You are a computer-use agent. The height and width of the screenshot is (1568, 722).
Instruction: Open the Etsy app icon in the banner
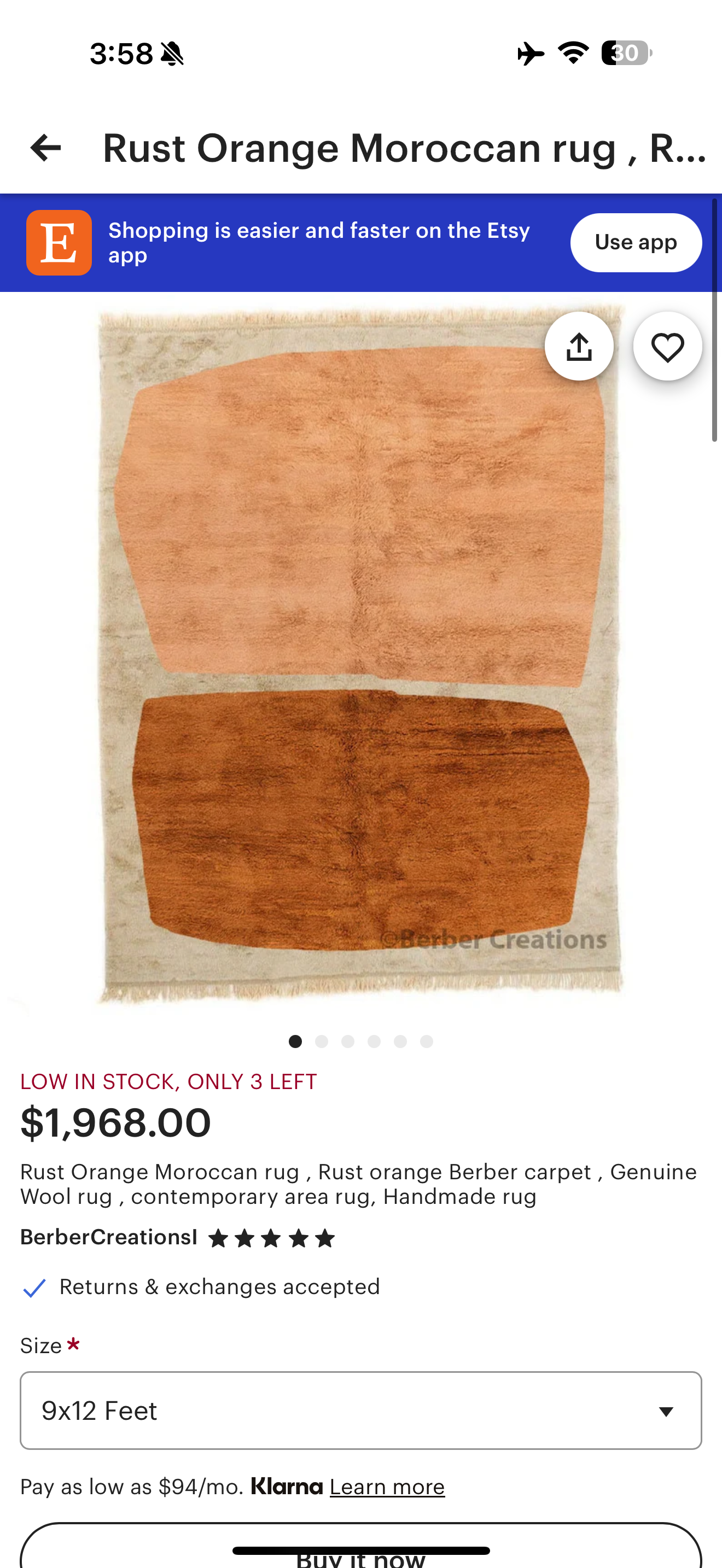tap(59, 243)
